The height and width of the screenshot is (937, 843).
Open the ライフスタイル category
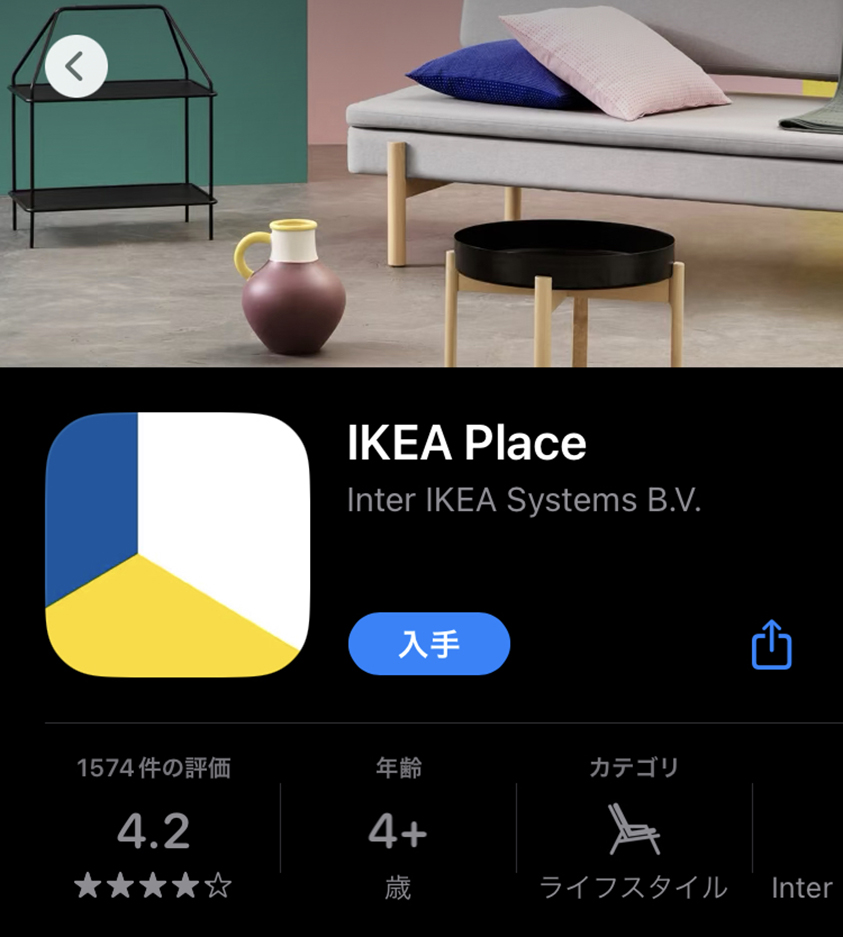coord(633,829)
